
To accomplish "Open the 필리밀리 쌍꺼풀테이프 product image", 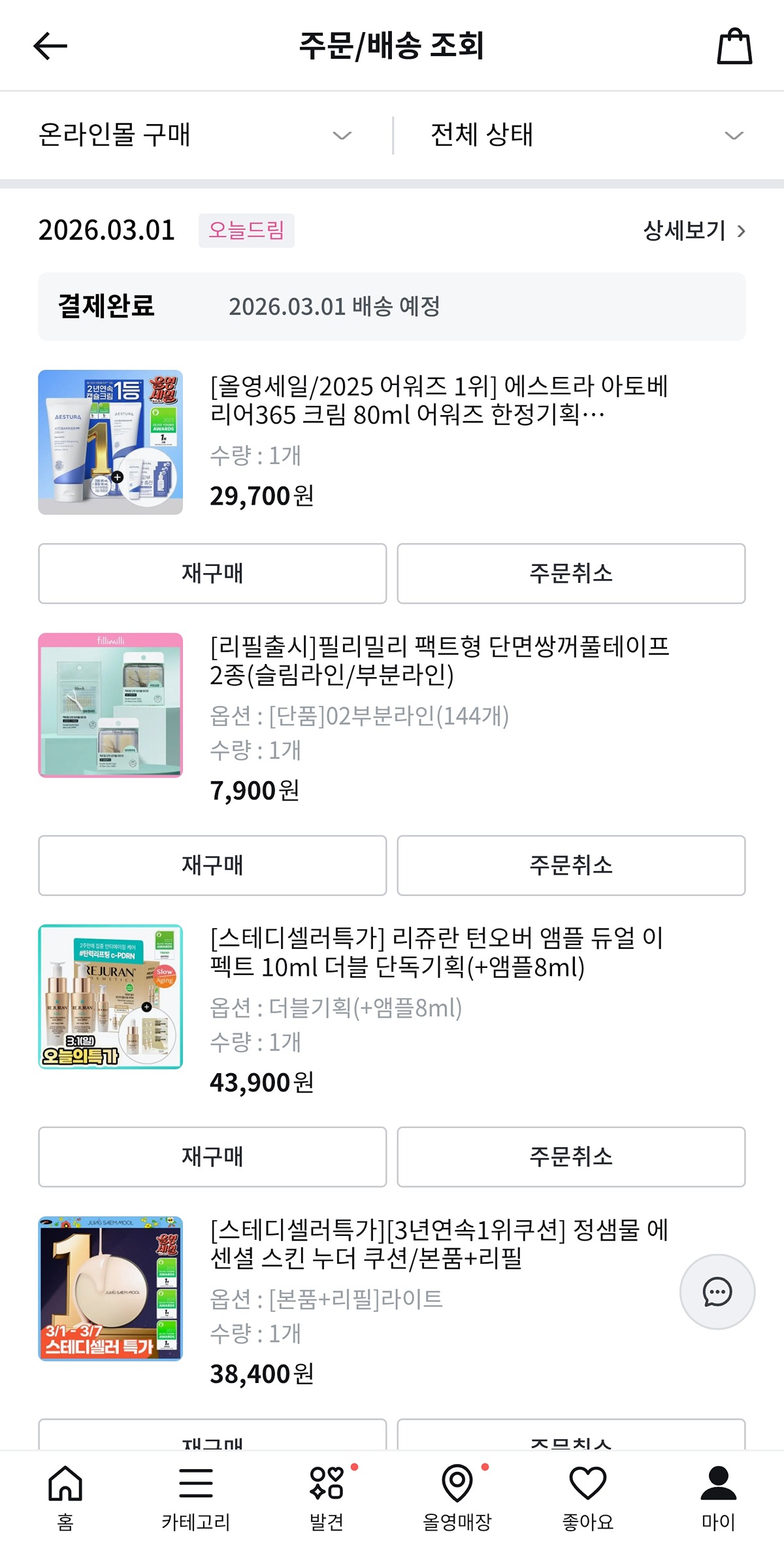I will click(x=110, y=705).
